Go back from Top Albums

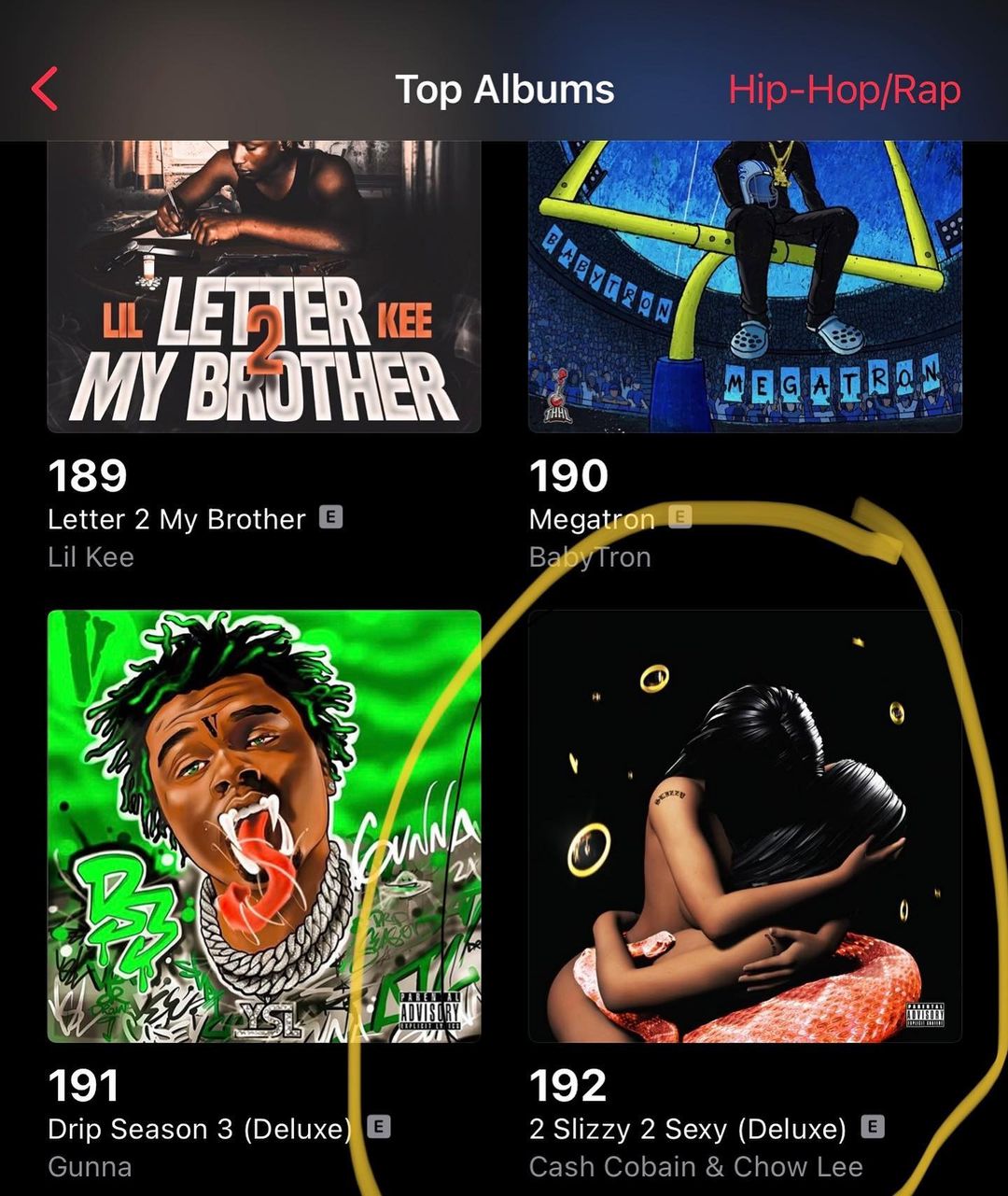(x=45, y=90)
